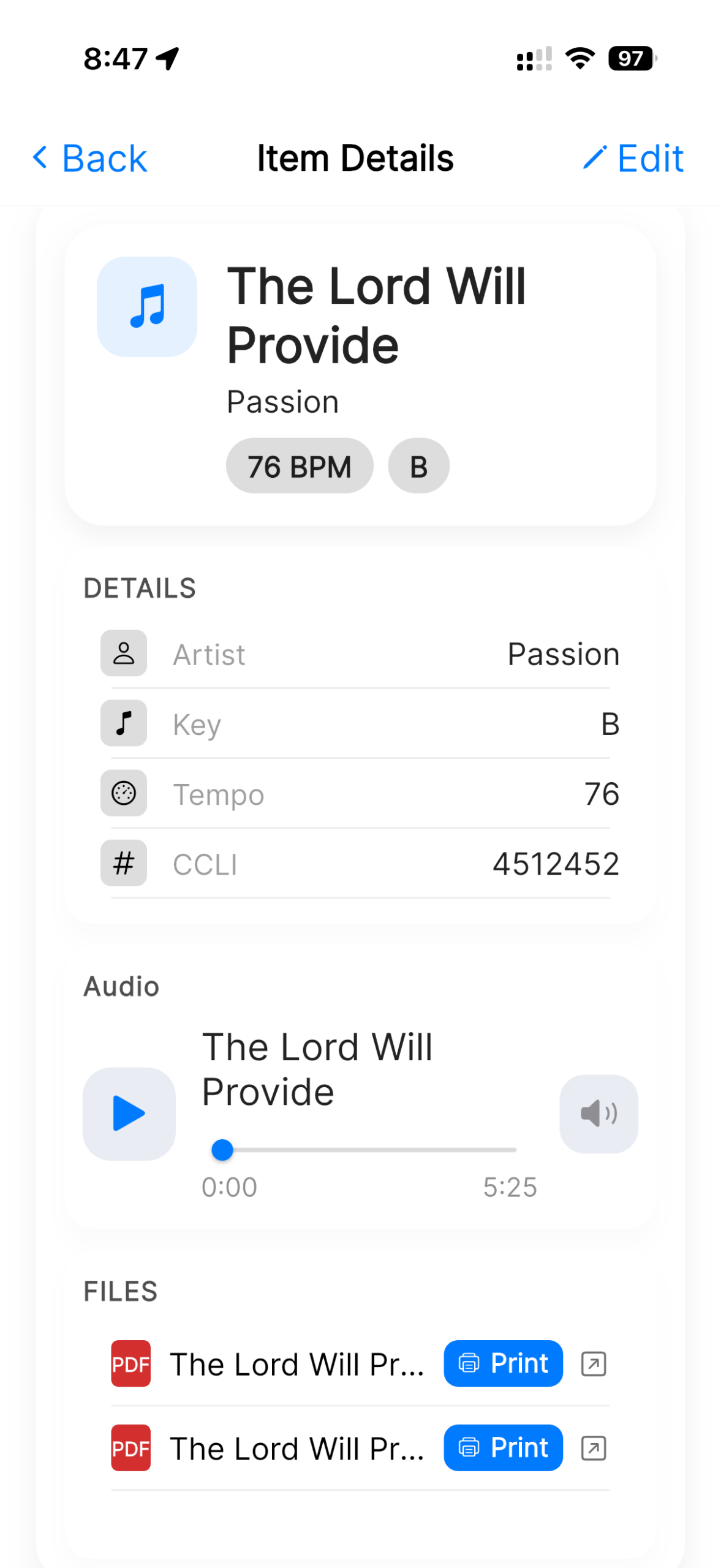Click the hash icon beside CCLI
Viewport: 721px width, 1568px height.
tap(123, 863)
